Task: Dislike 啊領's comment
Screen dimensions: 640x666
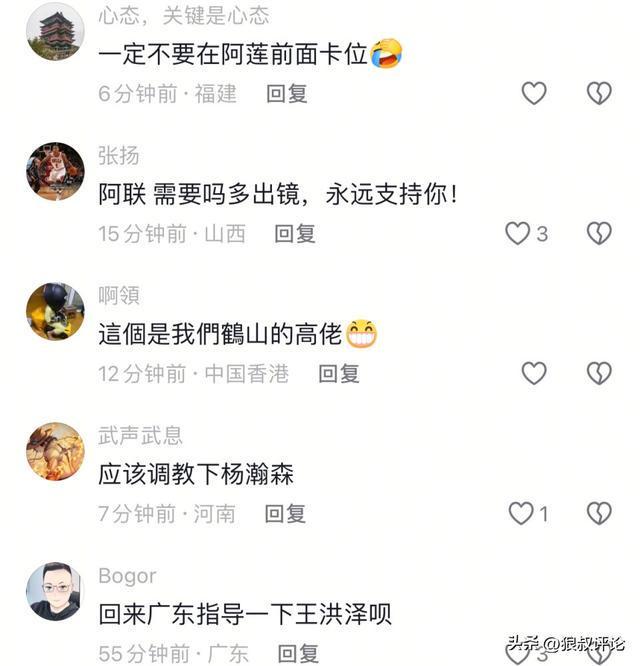Action: 598,373
